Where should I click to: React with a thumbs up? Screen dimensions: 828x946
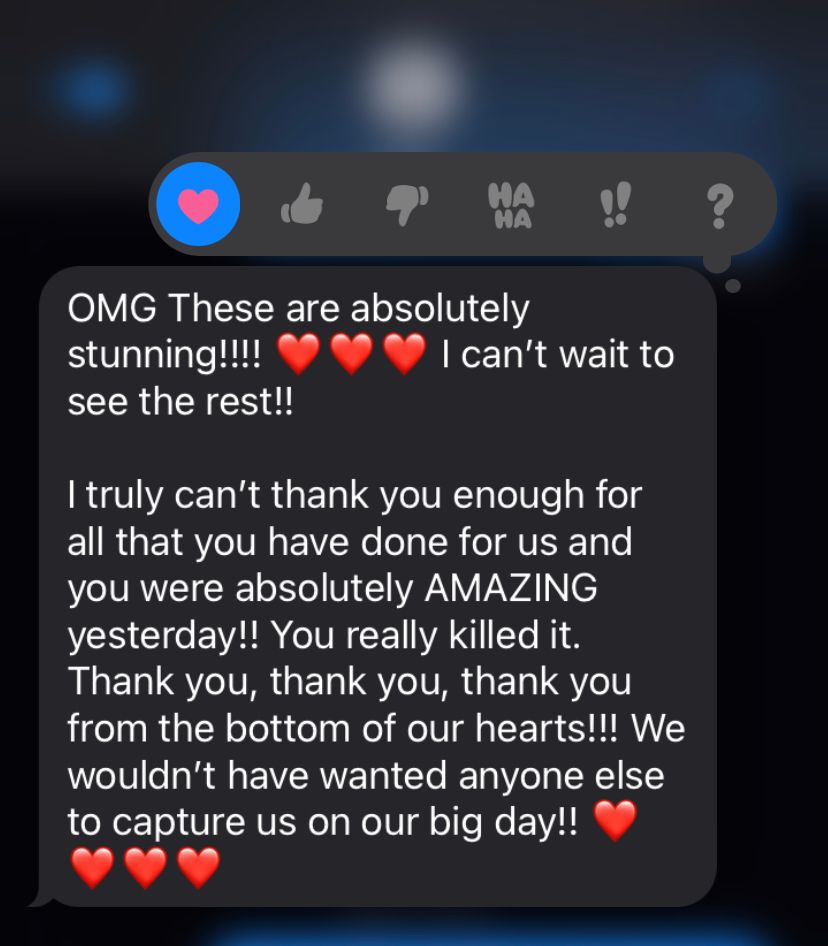302,207
